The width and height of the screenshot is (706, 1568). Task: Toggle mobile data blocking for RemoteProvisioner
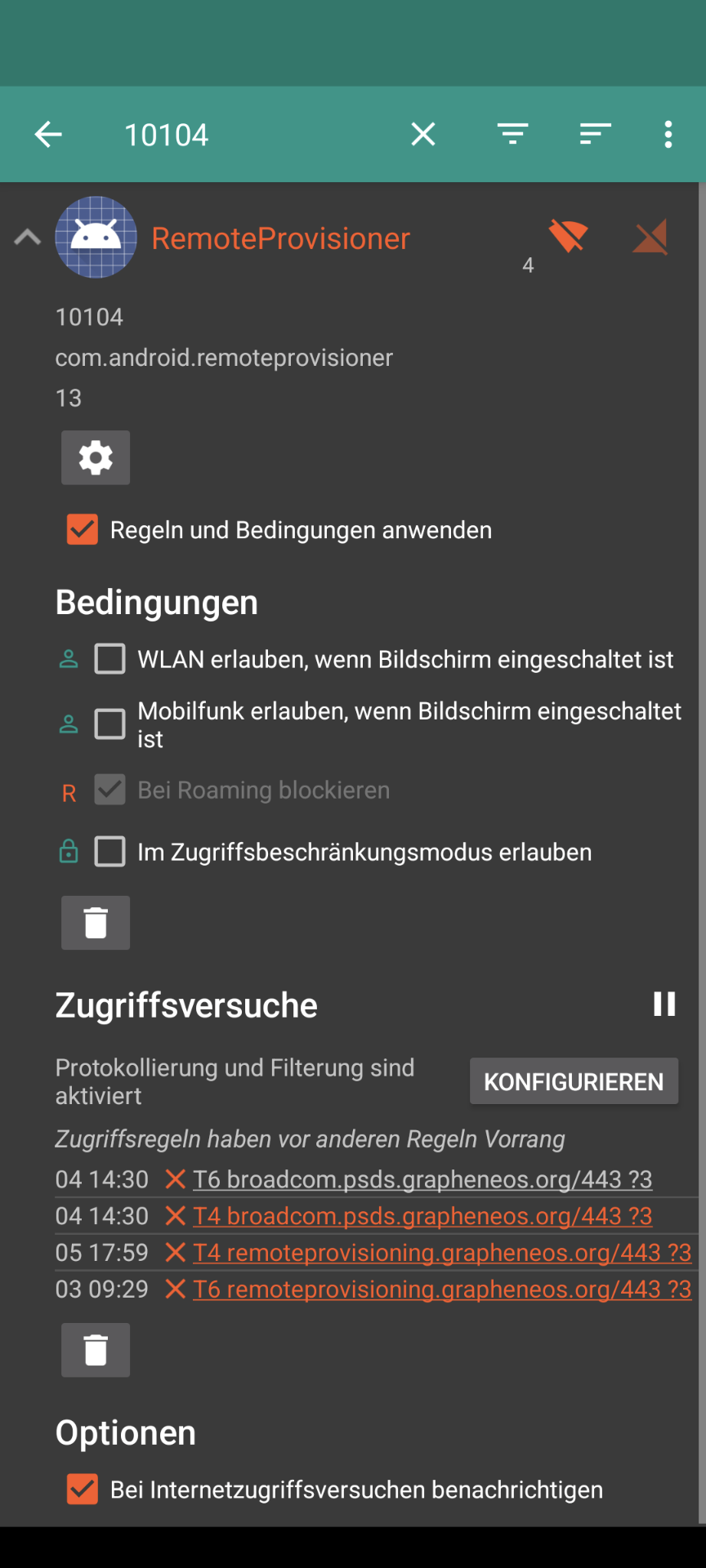point(650,237)
